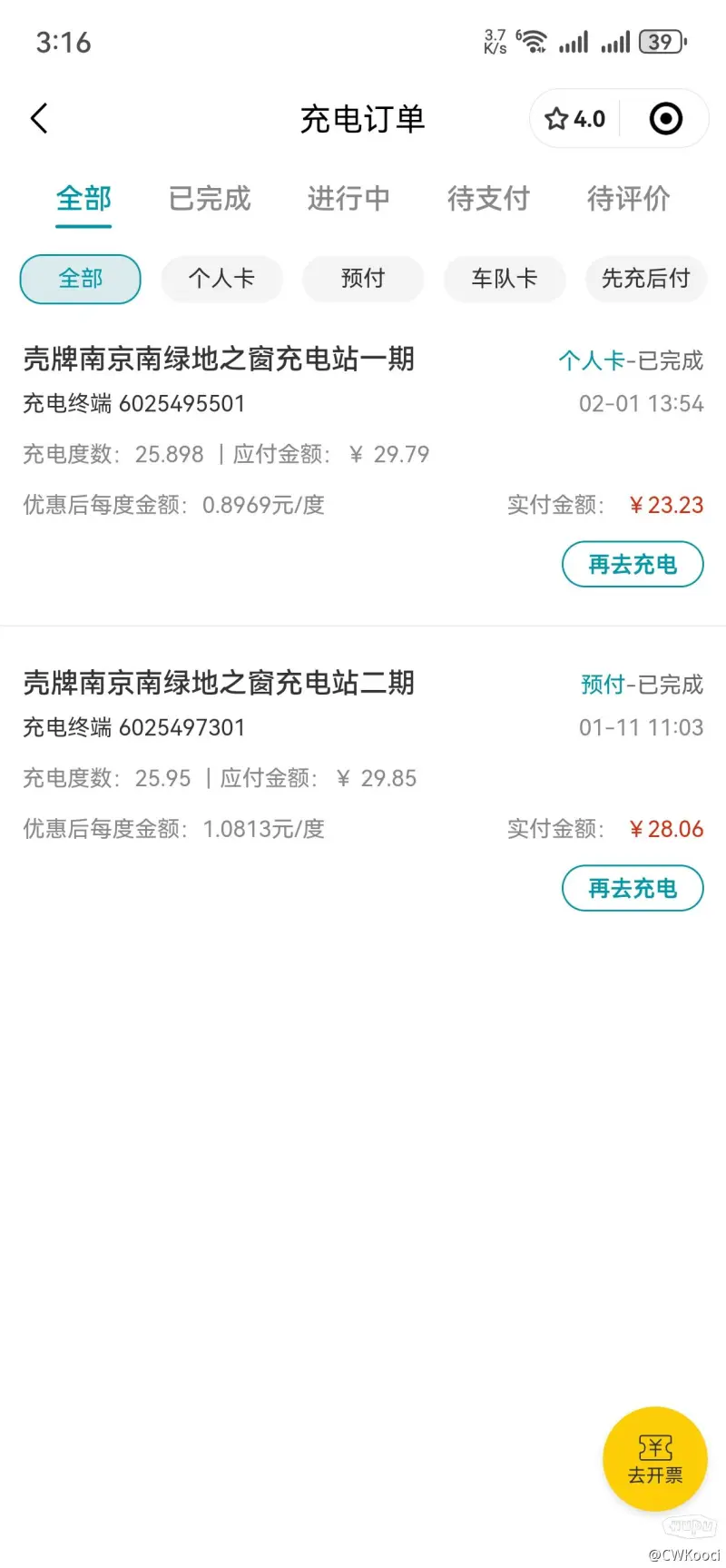
Task: Filter orders by 个人卡
Action: click(x=221, y=279)
